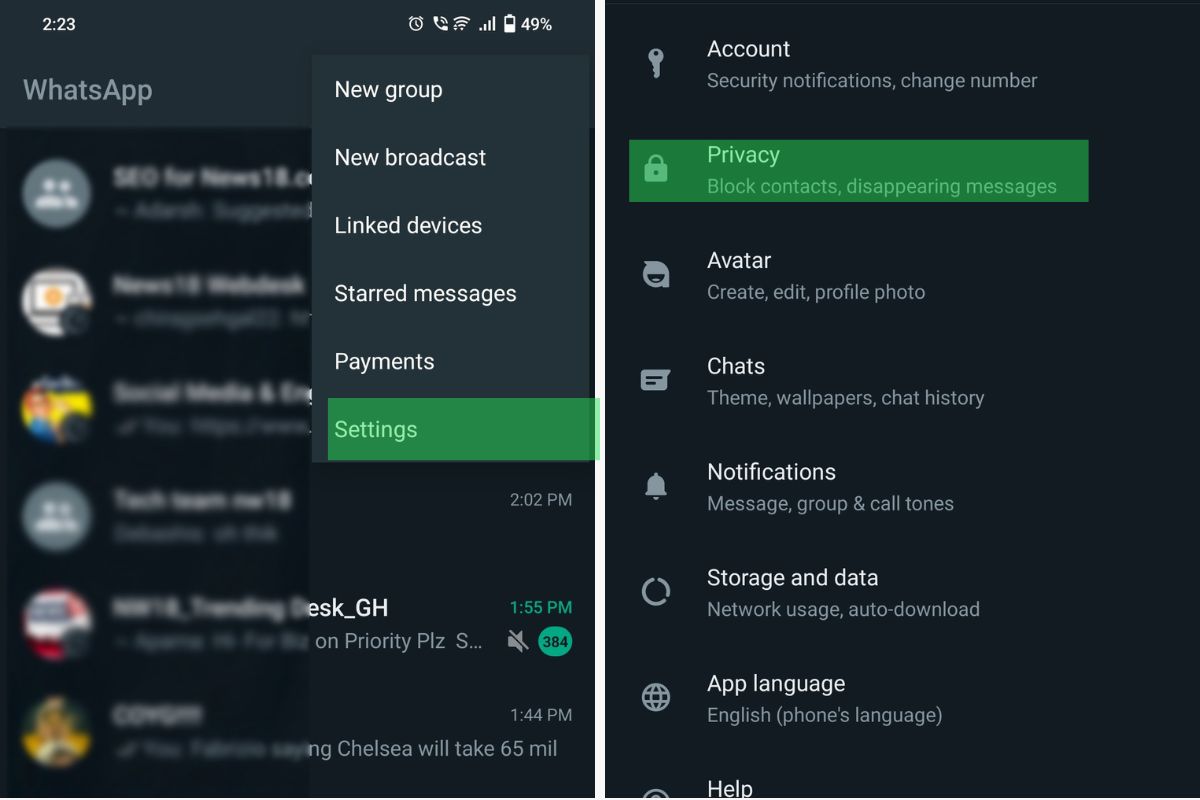Choose New broadcast option
1200x800 pixels.
(410, 158)
